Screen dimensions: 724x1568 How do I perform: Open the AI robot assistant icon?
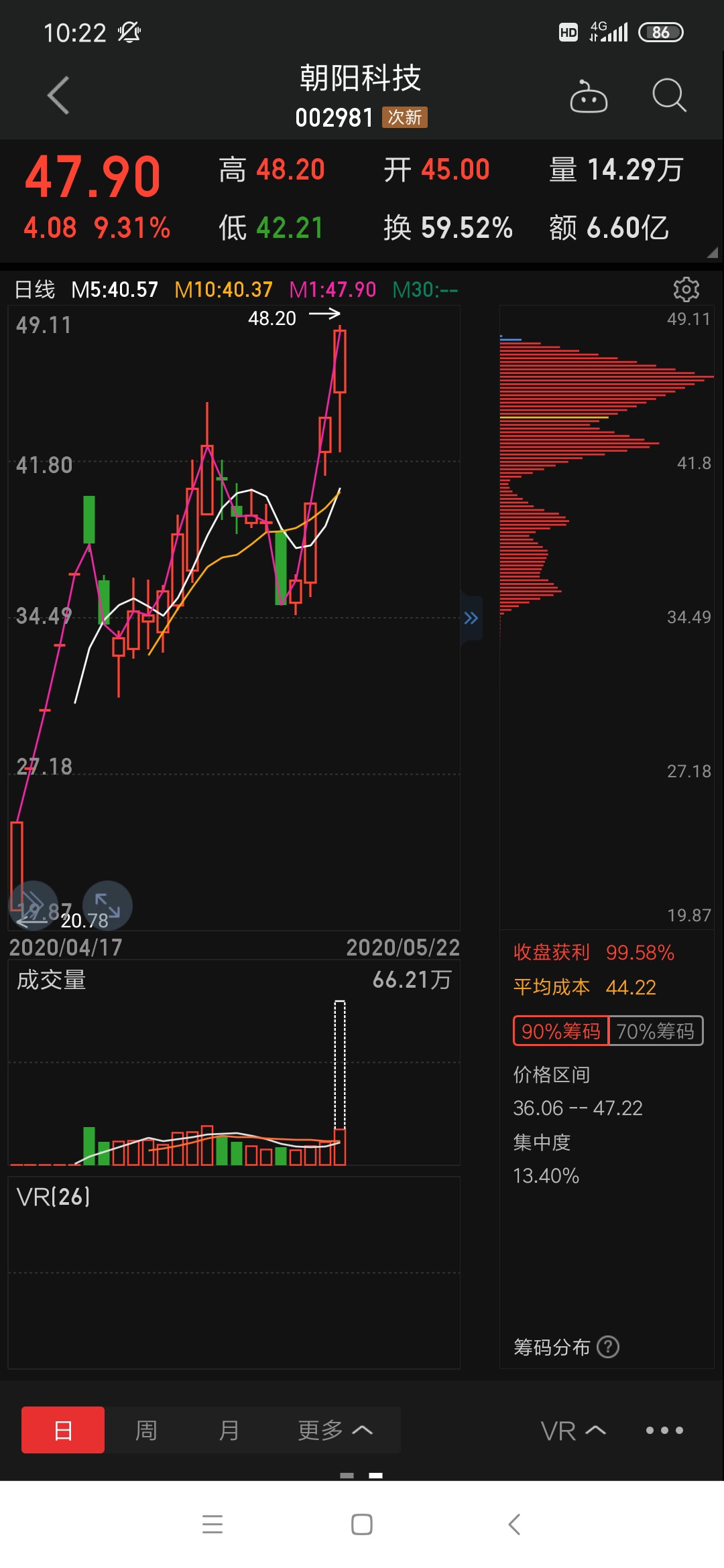tap(589, 96)
